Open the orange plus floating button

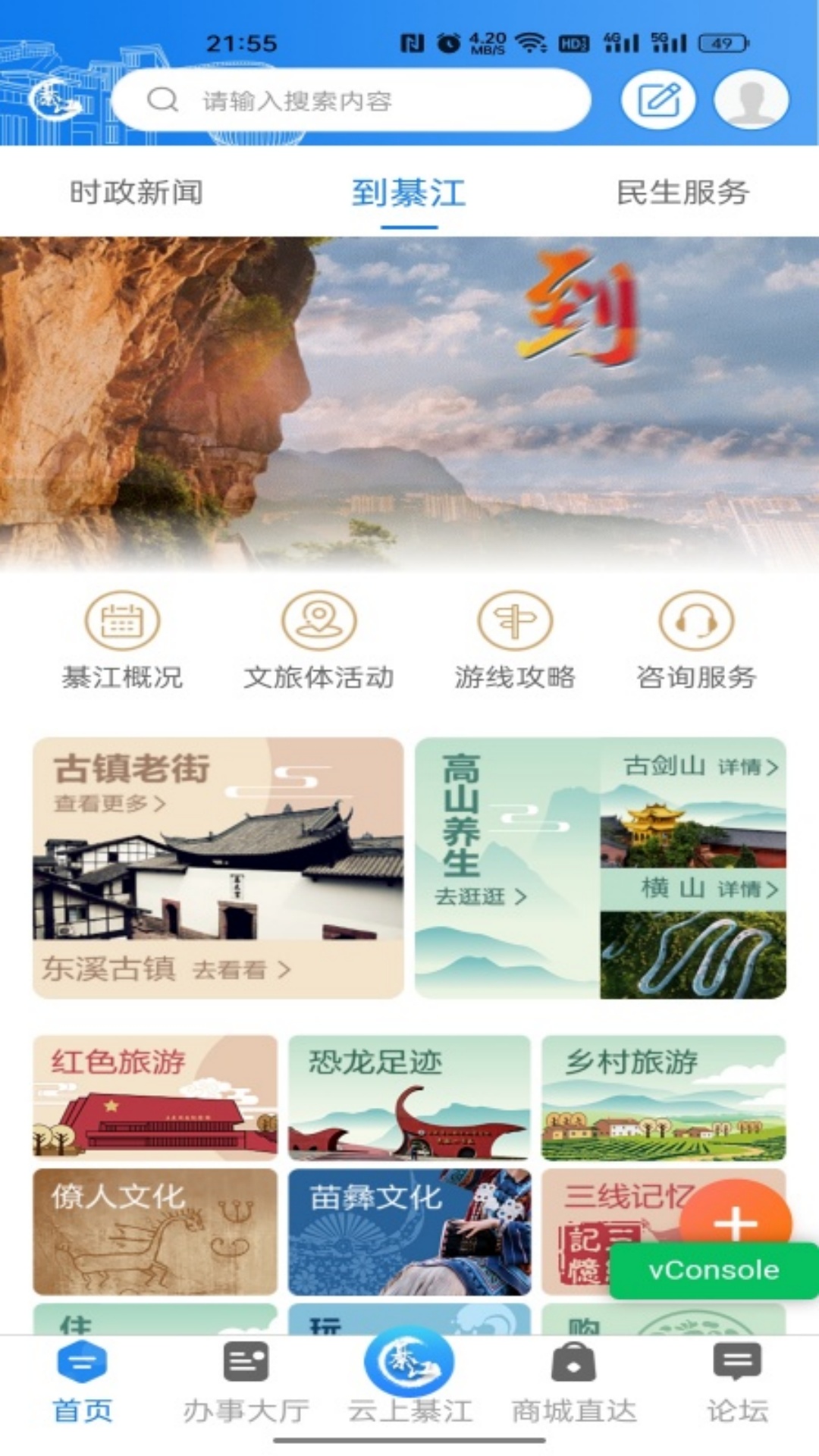[x=735, y=1221]
